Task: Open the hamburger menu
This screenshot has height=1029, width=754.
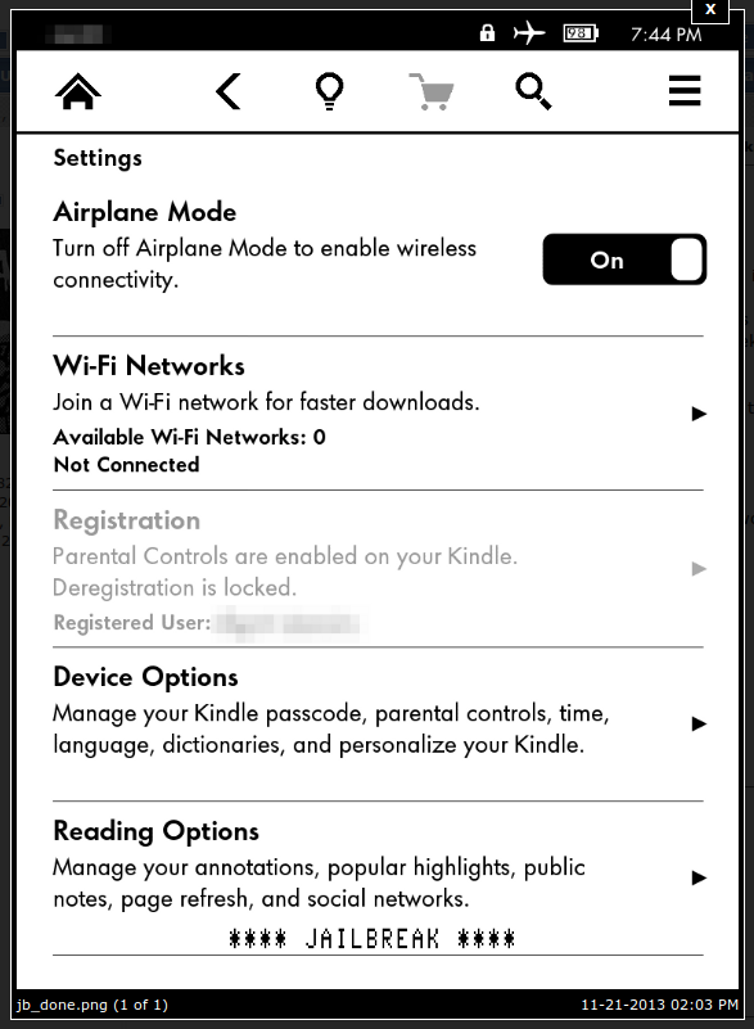Action: (684, 93)
